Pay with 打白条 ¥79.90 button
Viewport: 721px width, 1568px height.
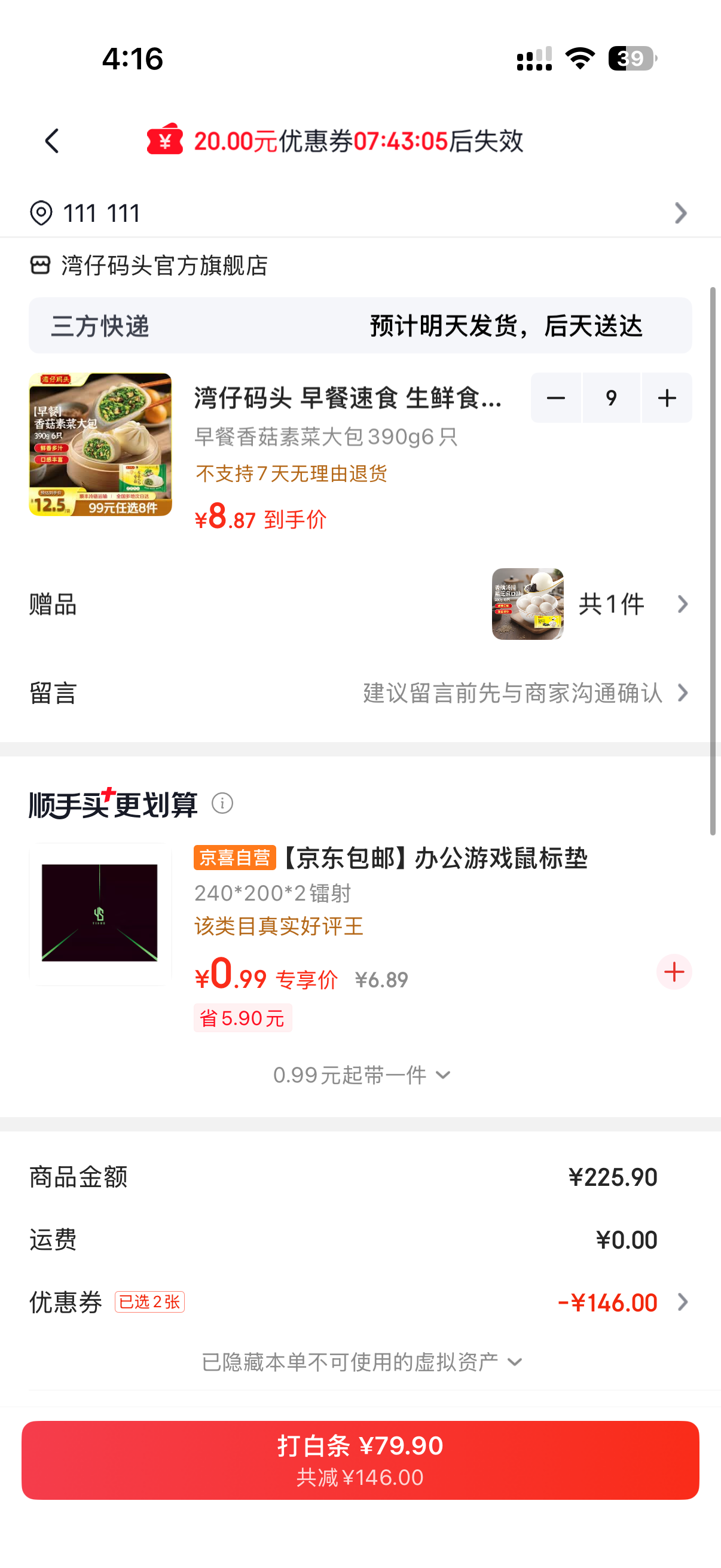click(360, 1460)
